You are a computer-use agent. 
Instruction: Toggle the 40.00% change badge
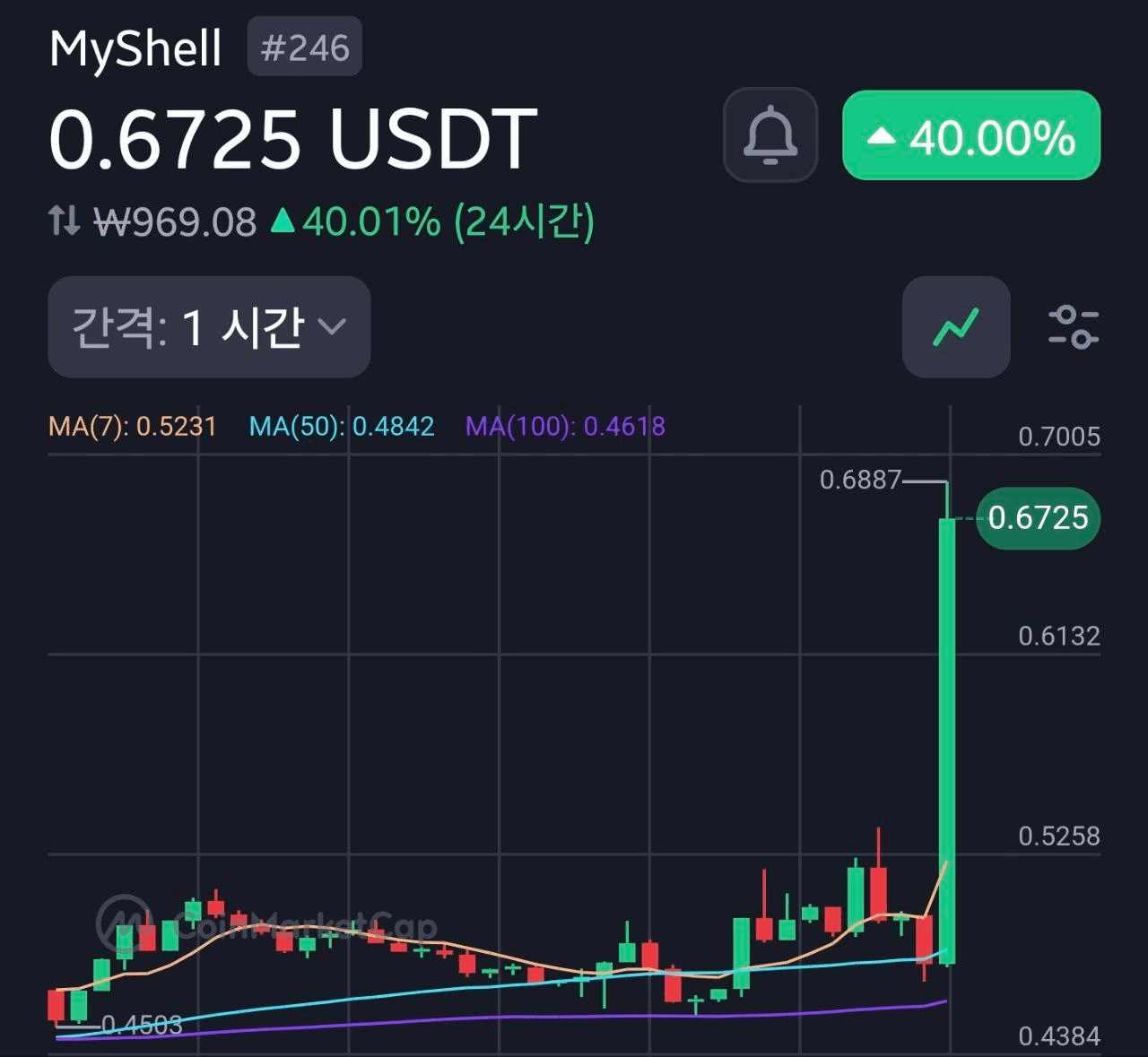coord(971,135)
